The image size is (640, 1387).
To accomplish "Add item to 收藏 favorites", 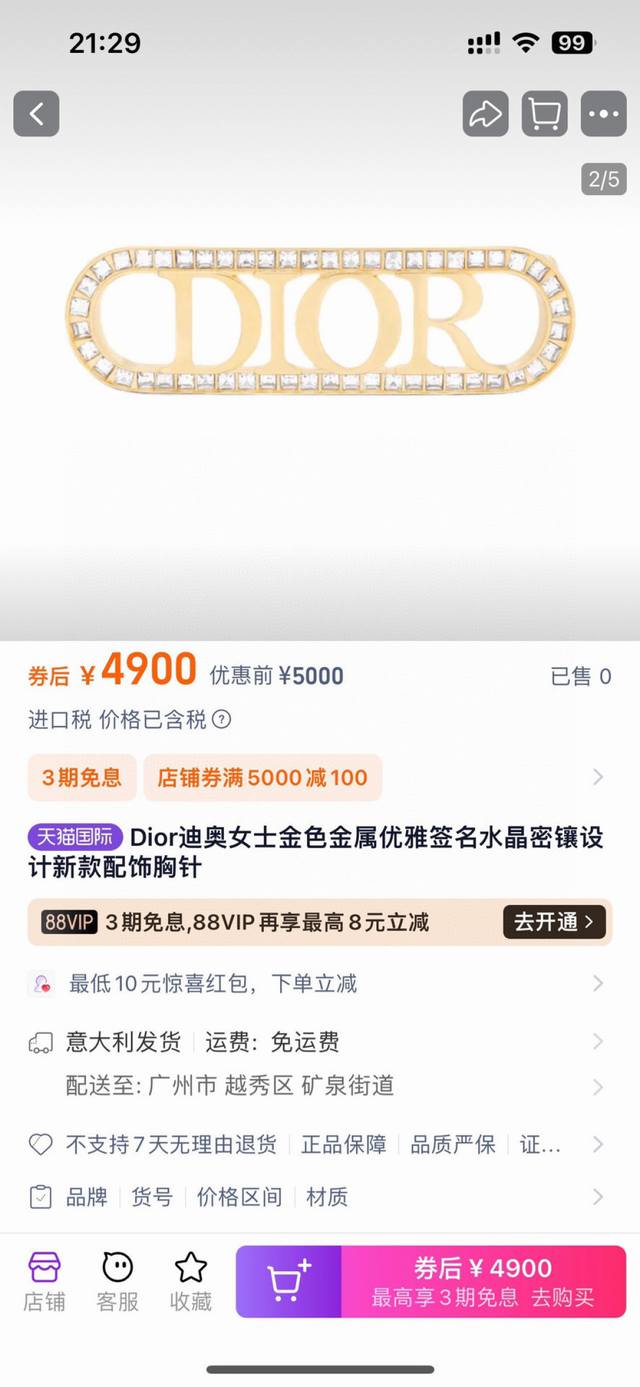I will 190,1282.
